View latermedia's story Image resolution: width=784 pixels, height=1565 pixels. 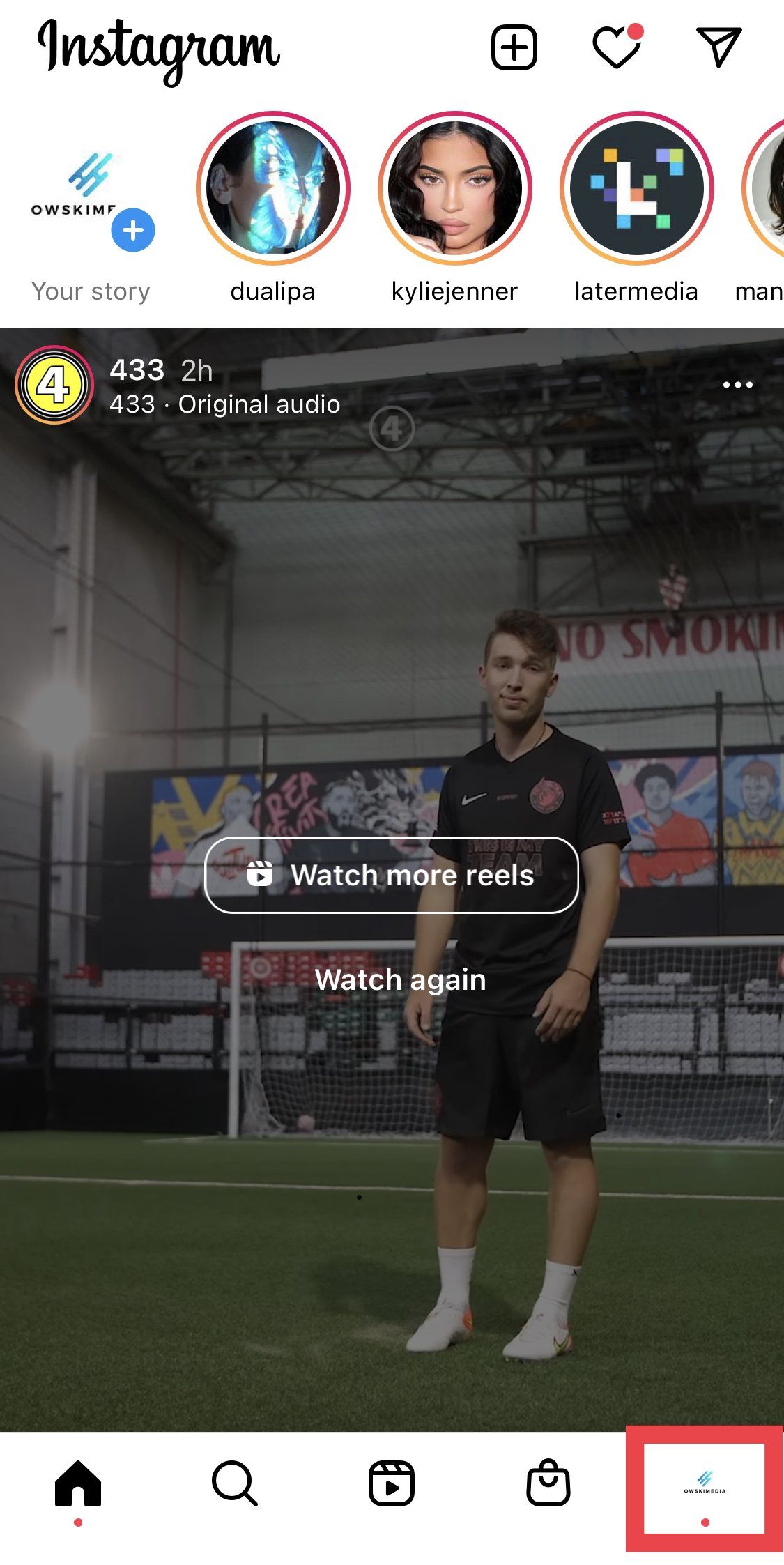coord(636,189)
